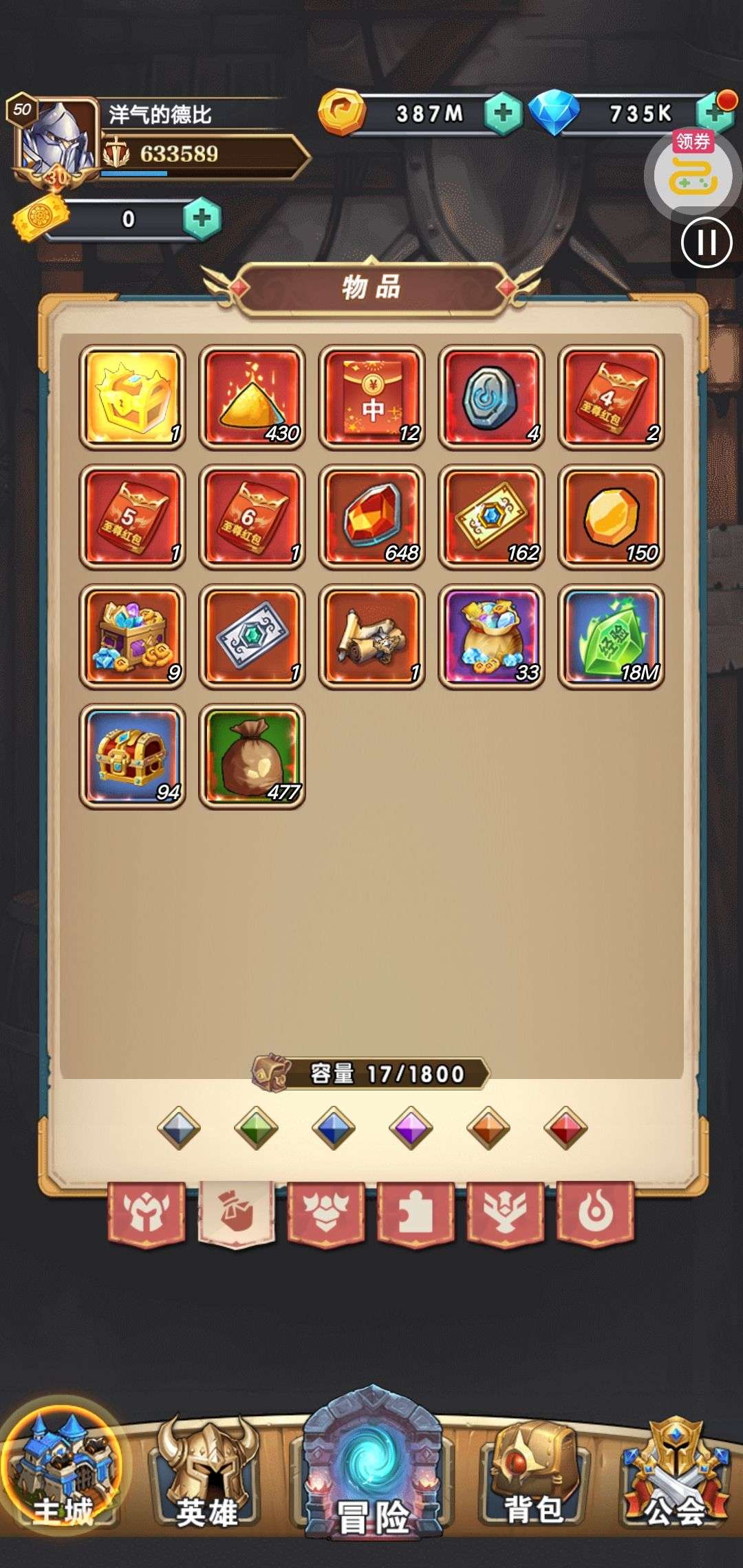Viewport: 743px width, 1568px height.
Task: Select the red gem item with 648
Action: 371,517
